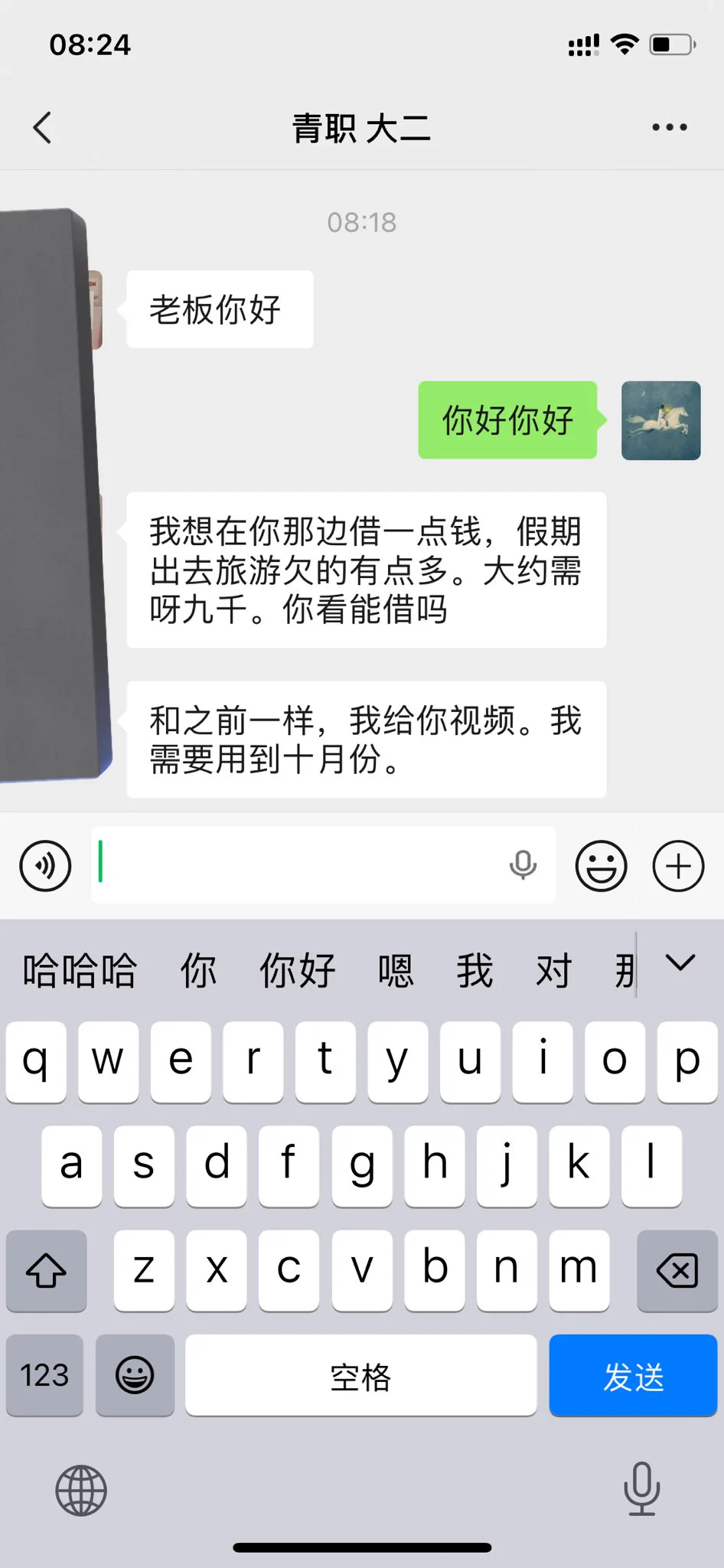Pick the suggestion 嗯
724x1568 pixels.
396,971
